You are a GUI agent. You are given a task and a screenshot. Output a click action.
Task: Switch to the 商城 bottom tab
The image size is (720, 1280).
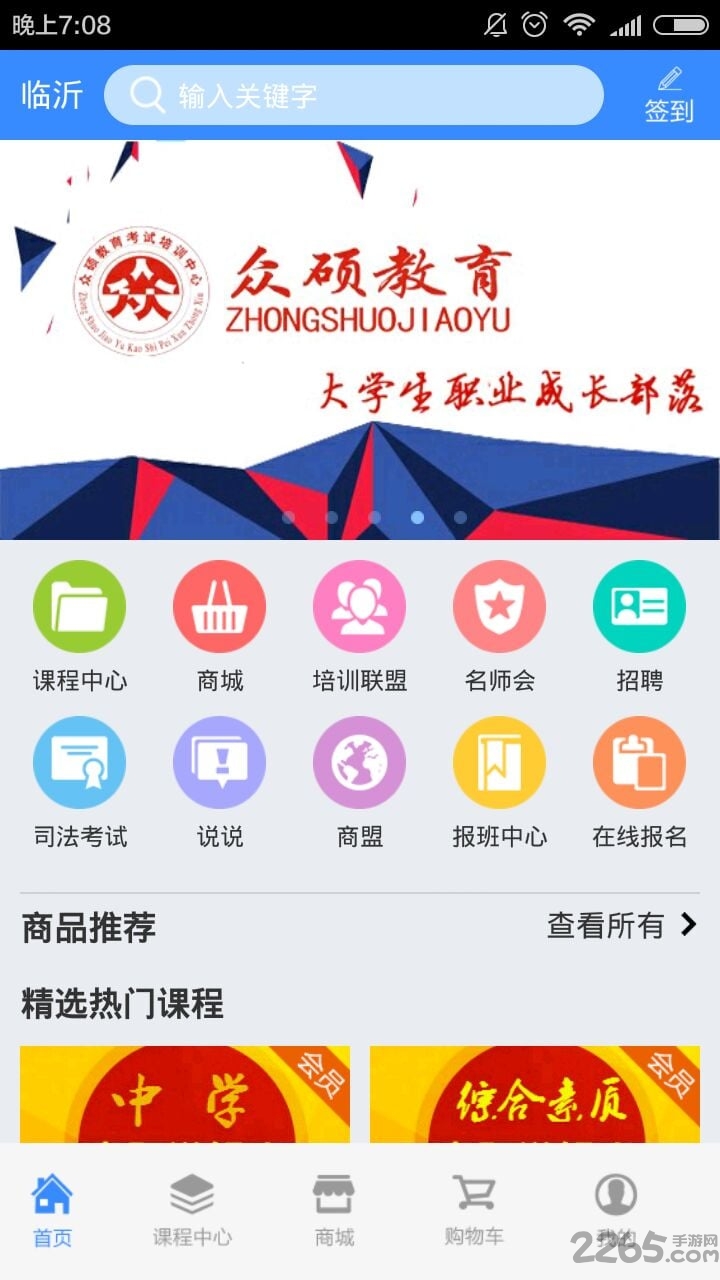click(334, 1210)
